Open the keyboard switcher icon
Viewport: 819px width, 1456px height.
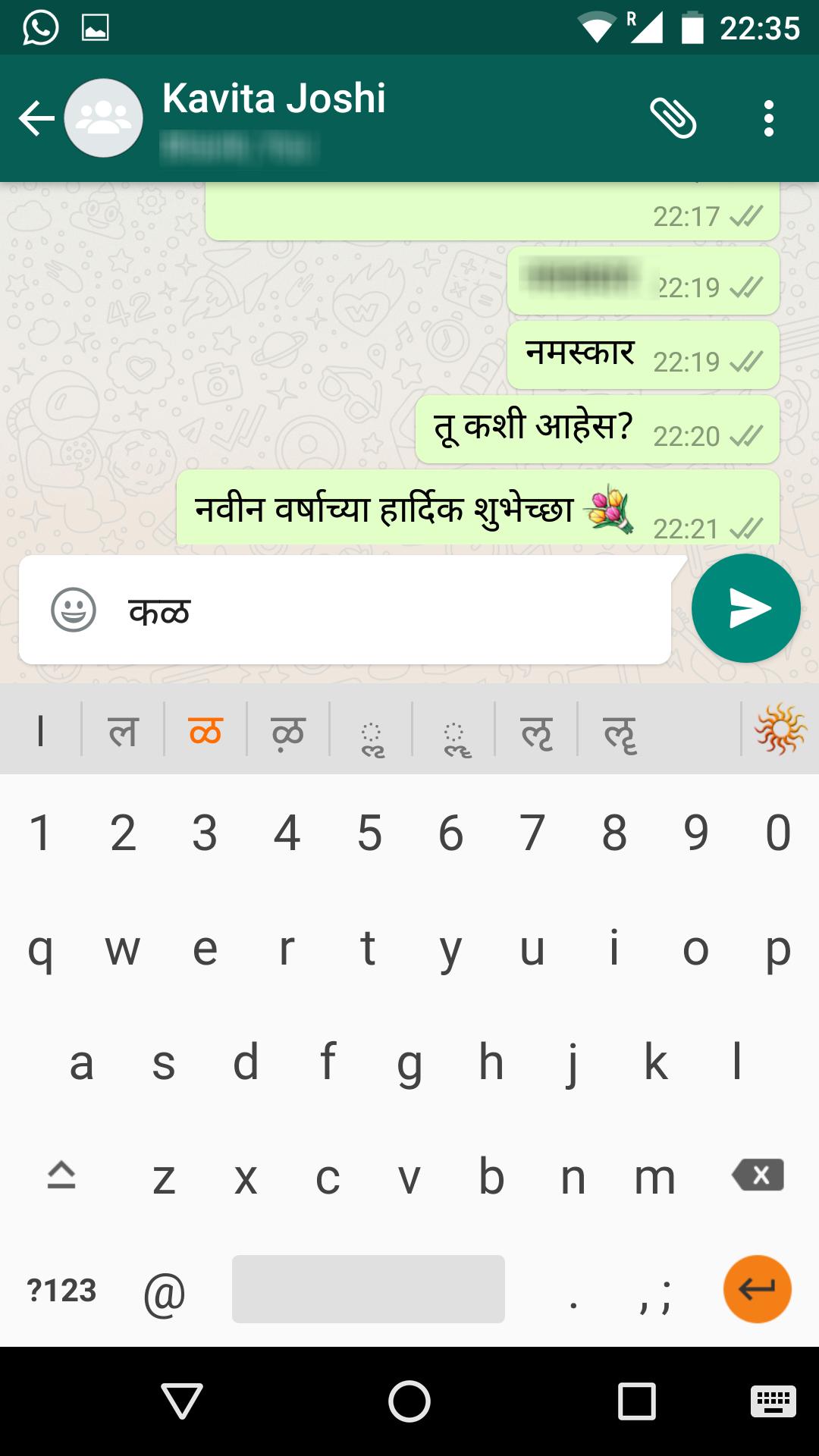click(x=773, y=1401)
